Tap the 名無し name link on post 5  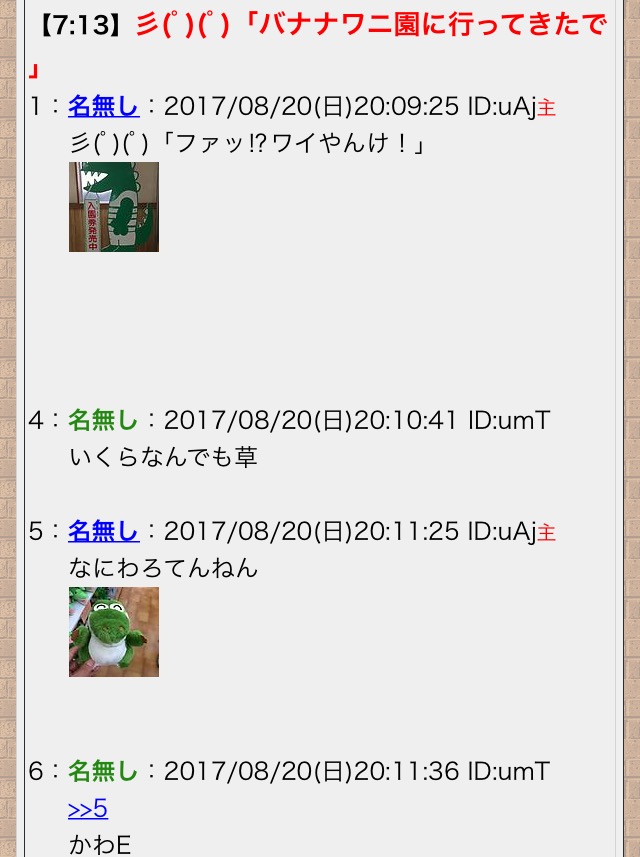[104, 531]
